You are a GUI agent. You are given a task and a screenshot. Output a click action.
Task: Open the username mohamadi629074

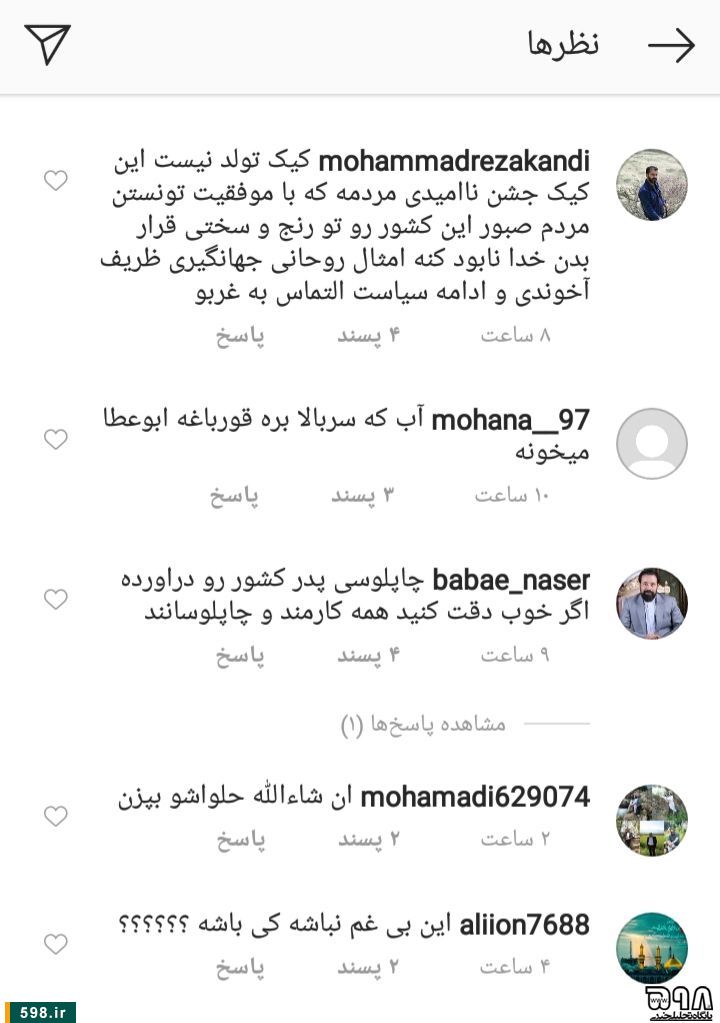coord(474,798)
